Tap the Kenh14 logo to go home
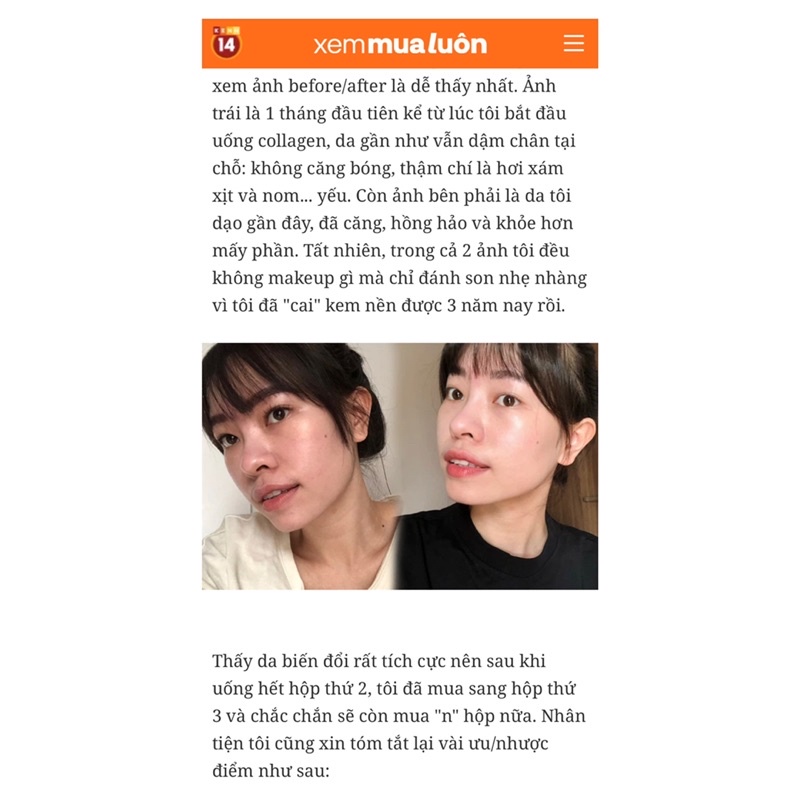This screenshot has width=800, height=800. (227, 44)
